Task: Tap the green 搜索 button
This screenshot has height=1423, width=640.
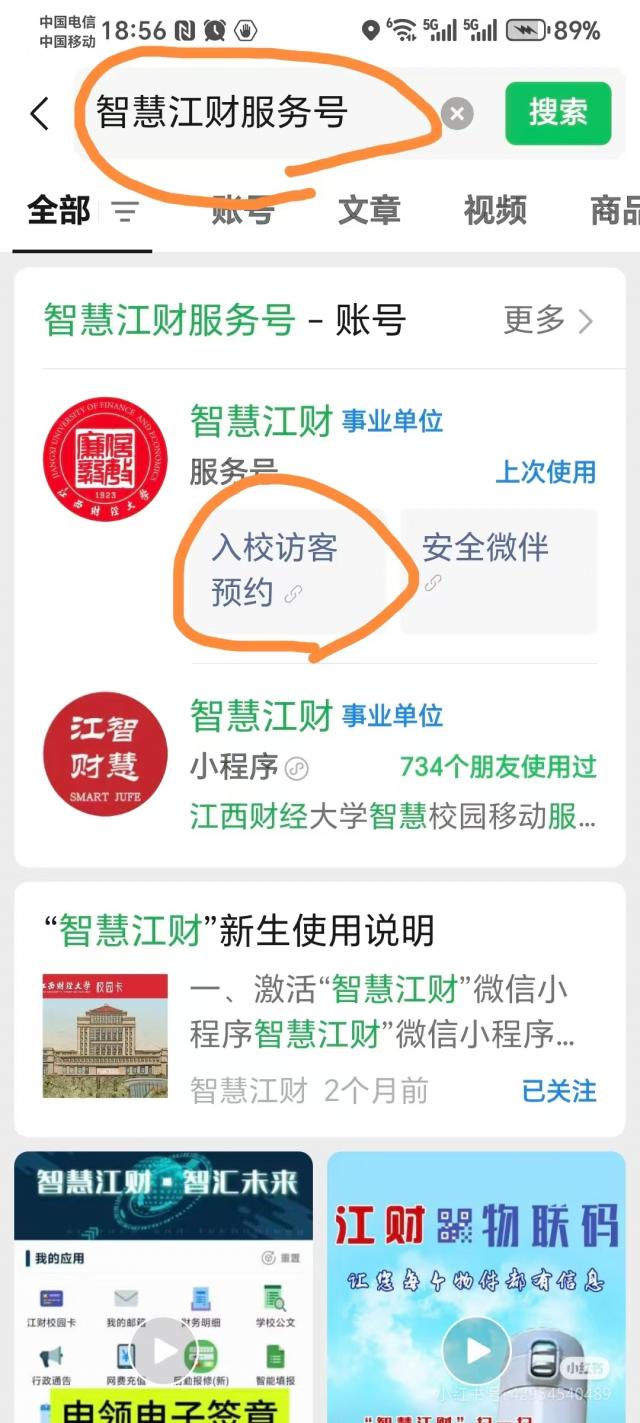Action: point(557,113)
